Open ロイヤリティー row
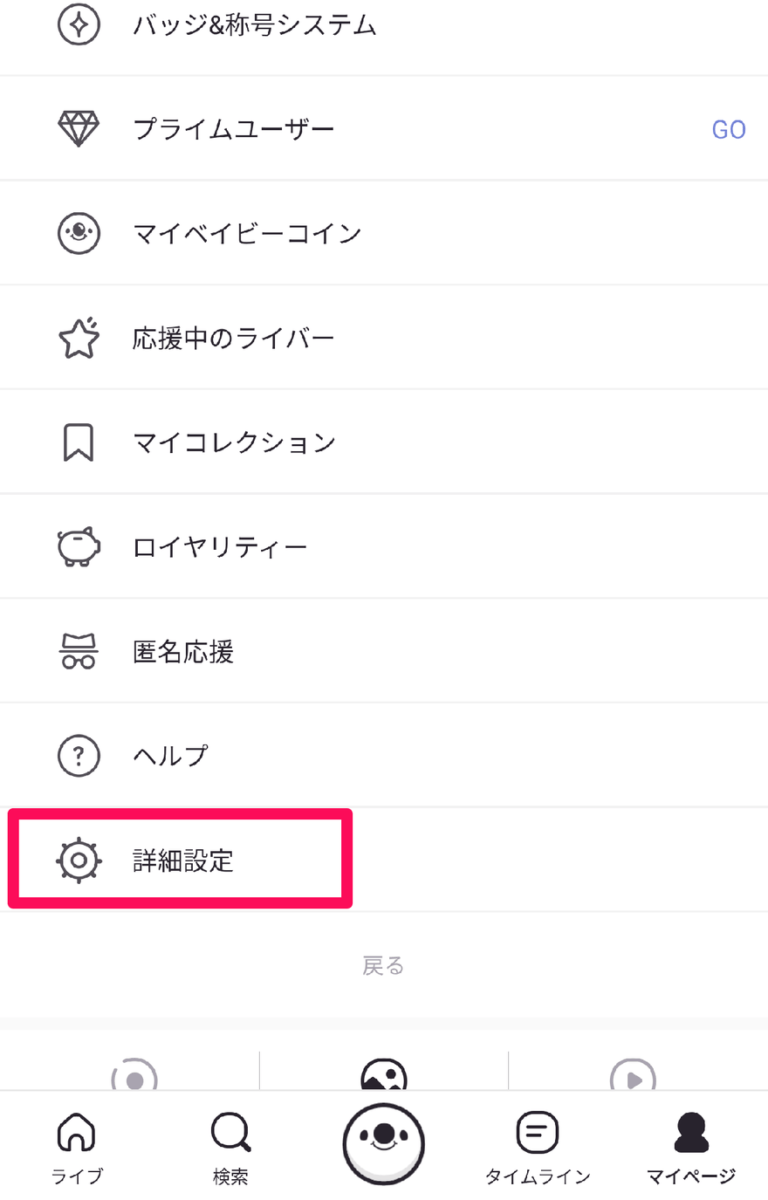 pos(384,547)
